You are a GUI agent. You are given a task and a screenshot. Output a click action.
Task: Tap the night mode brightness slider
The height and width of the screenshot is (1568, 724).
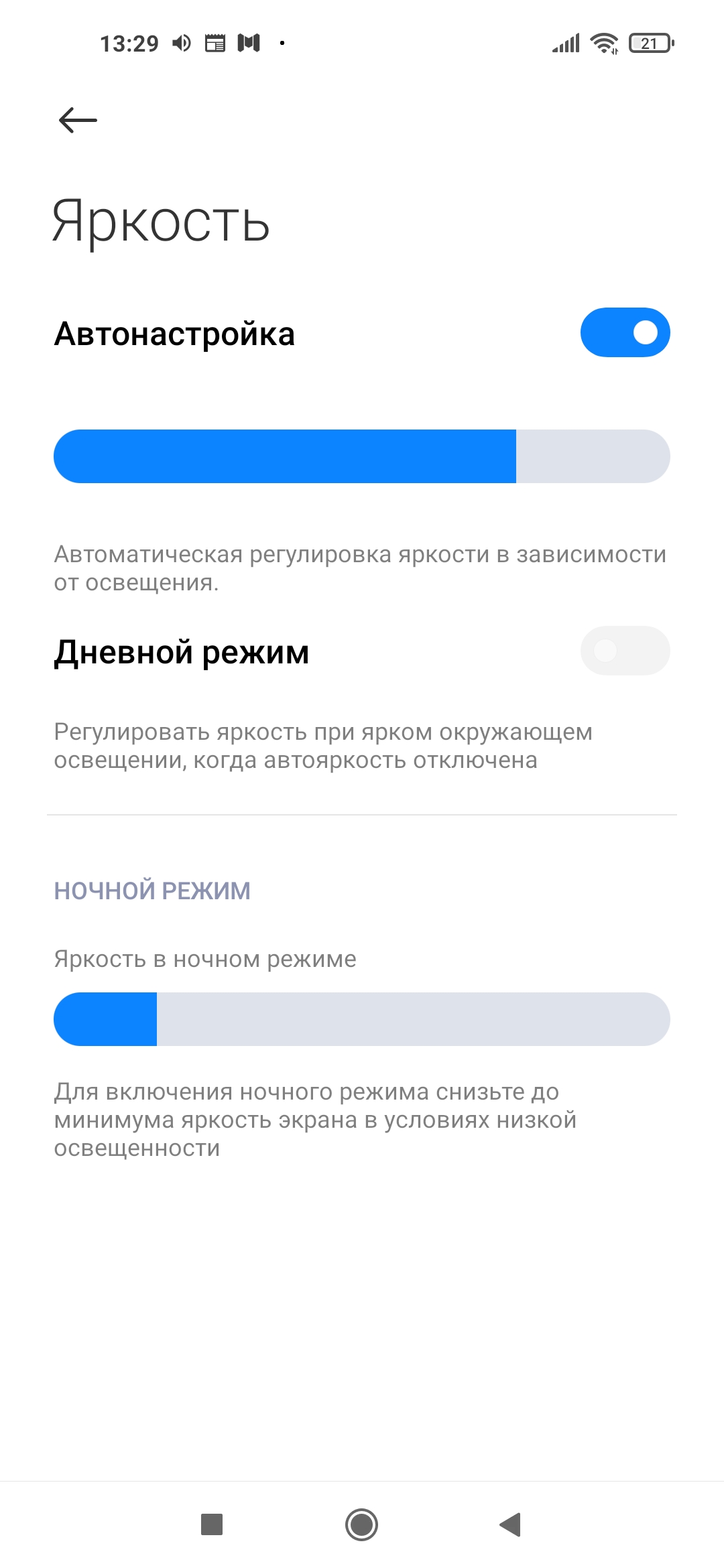tap(362, 1019)
